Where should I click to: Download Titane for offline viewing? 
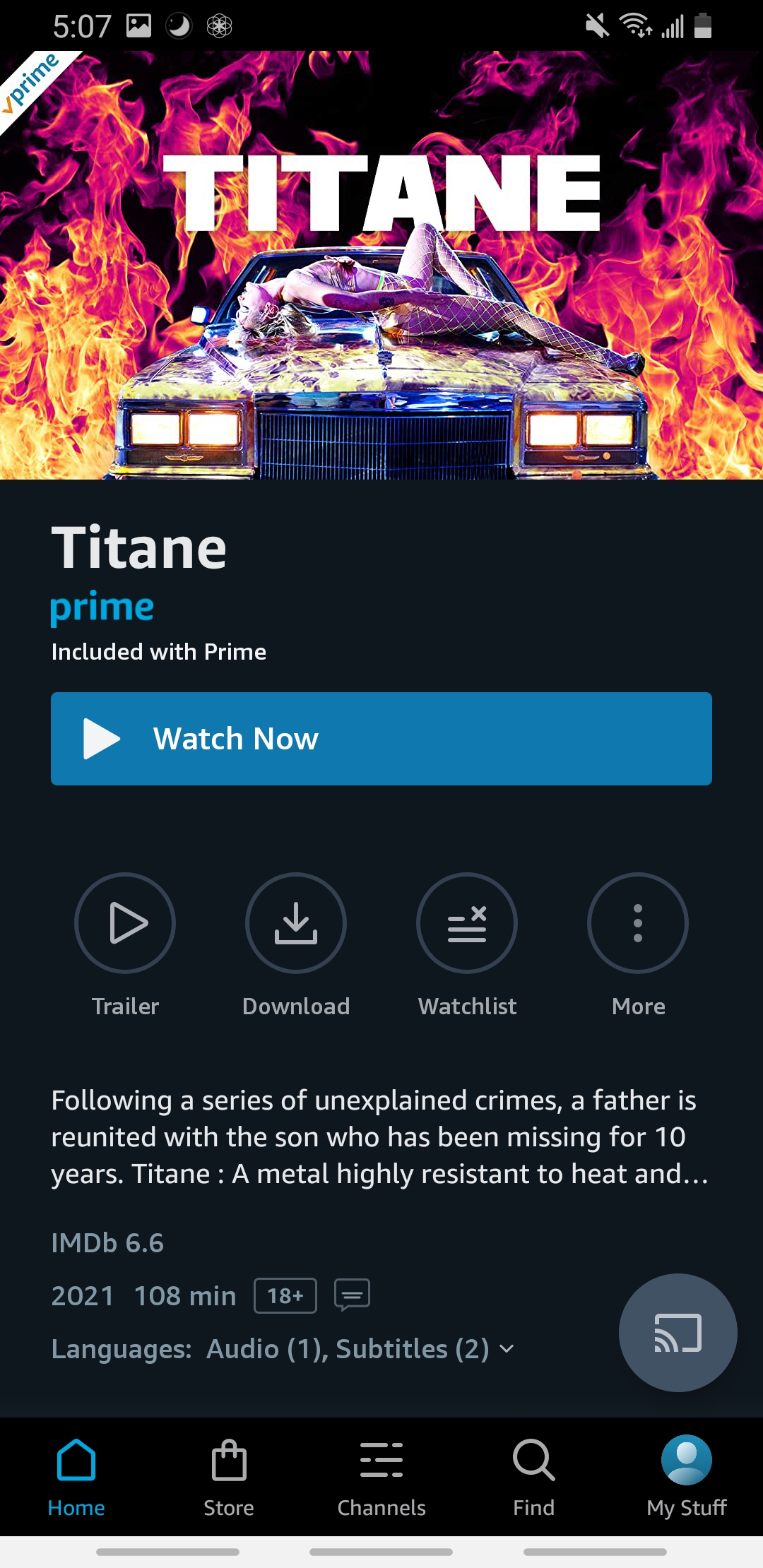pos(296,923)
